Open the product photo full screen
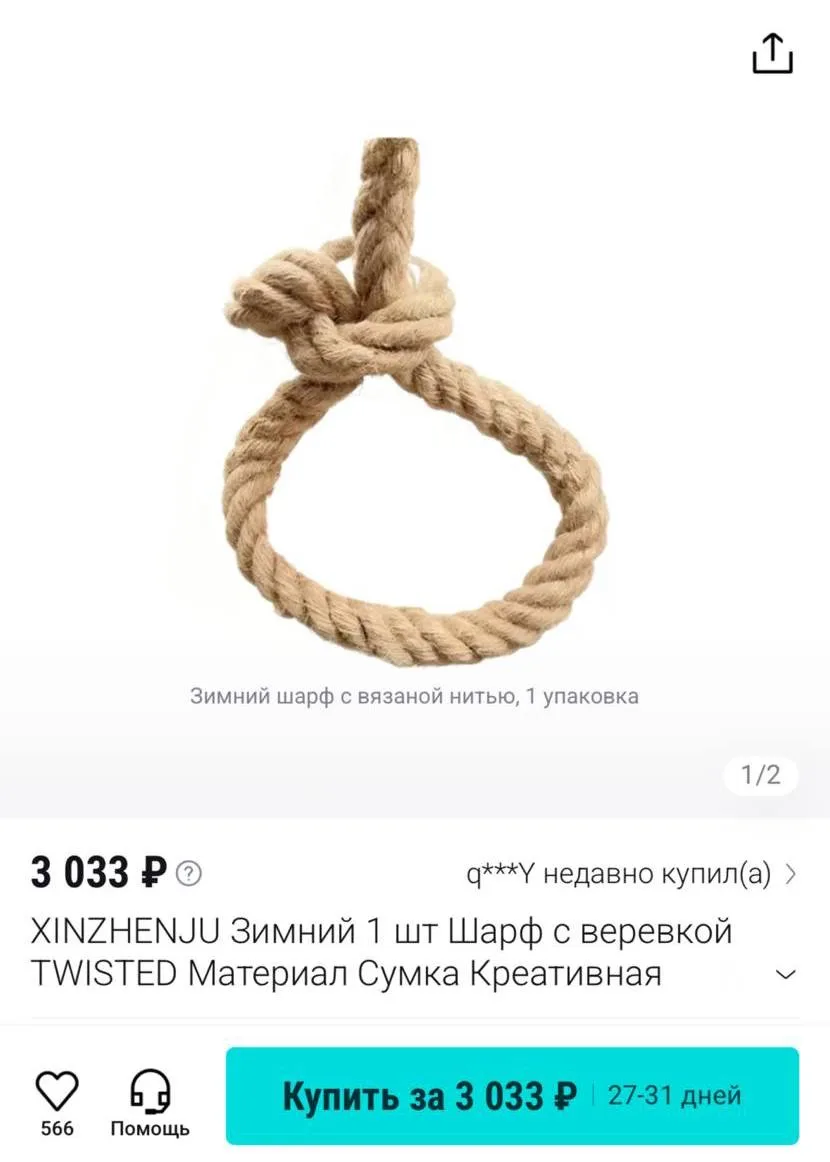830x1162 pixels. tap(414, 400)
